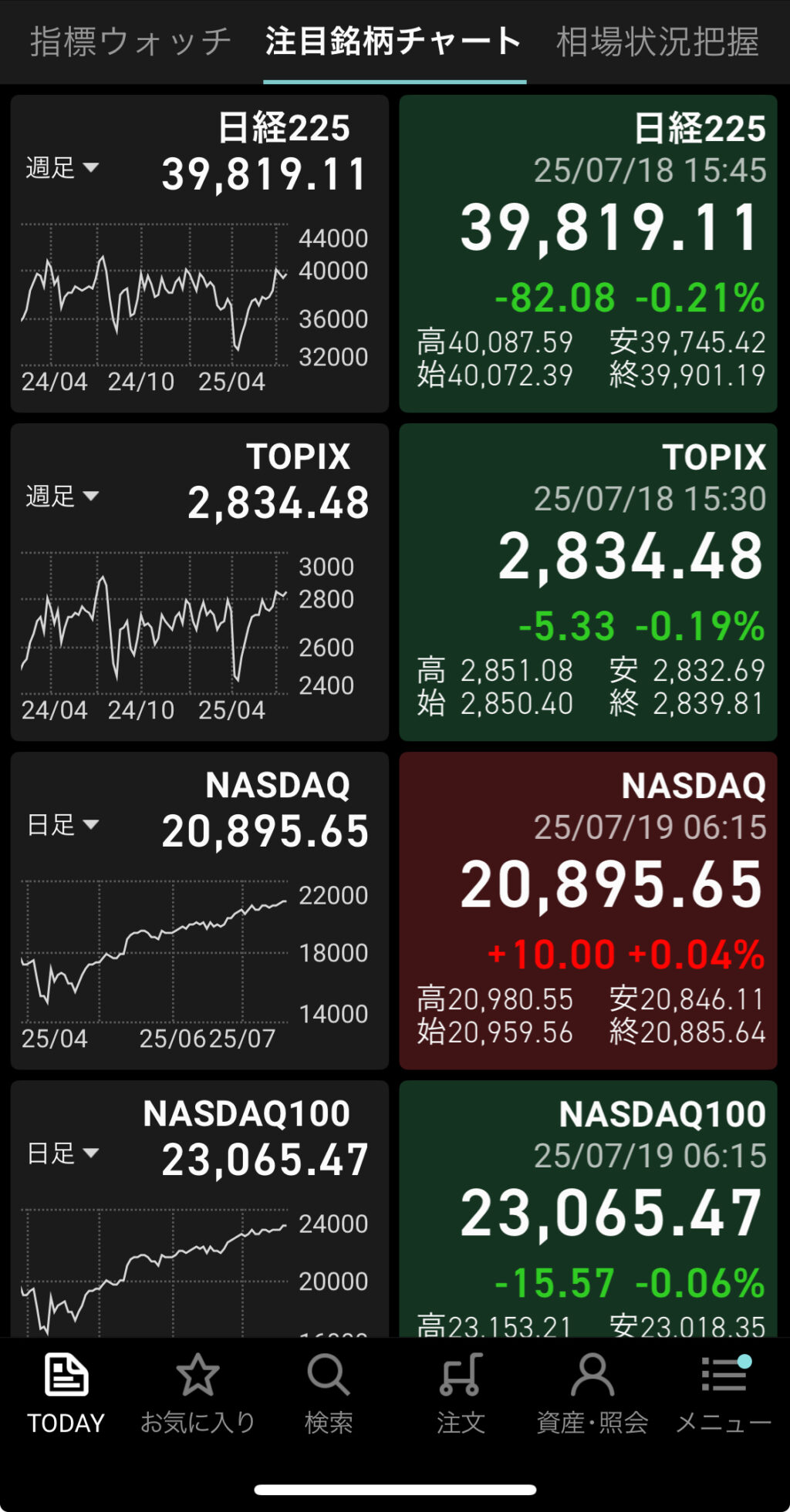Open the 日足 dropdown for NASDAQ100
The height and width of the screenshot is (1512, 790).
tap(62, 1153)
